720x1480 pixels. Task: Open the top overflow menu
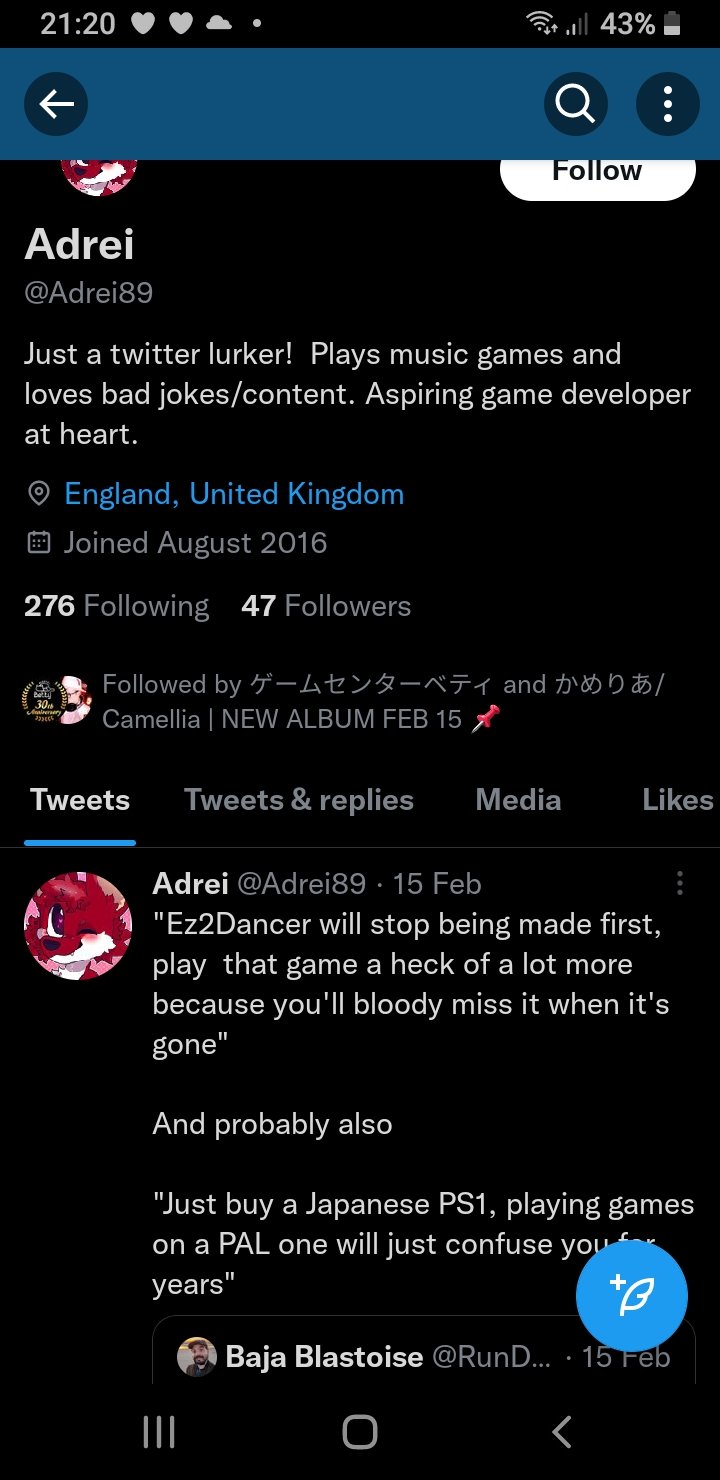click(667, 103)
